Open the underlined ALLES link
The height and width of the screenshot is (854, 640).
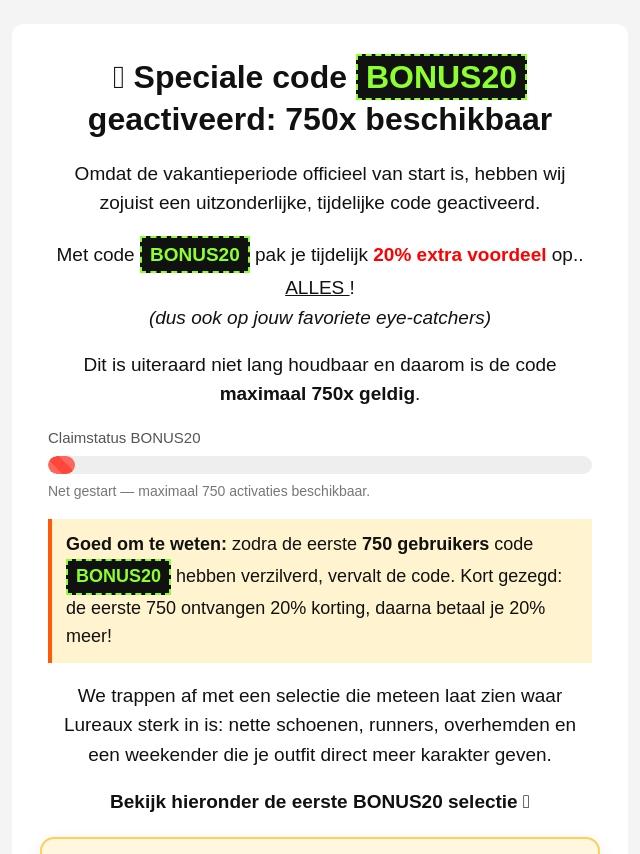point(318,288)
